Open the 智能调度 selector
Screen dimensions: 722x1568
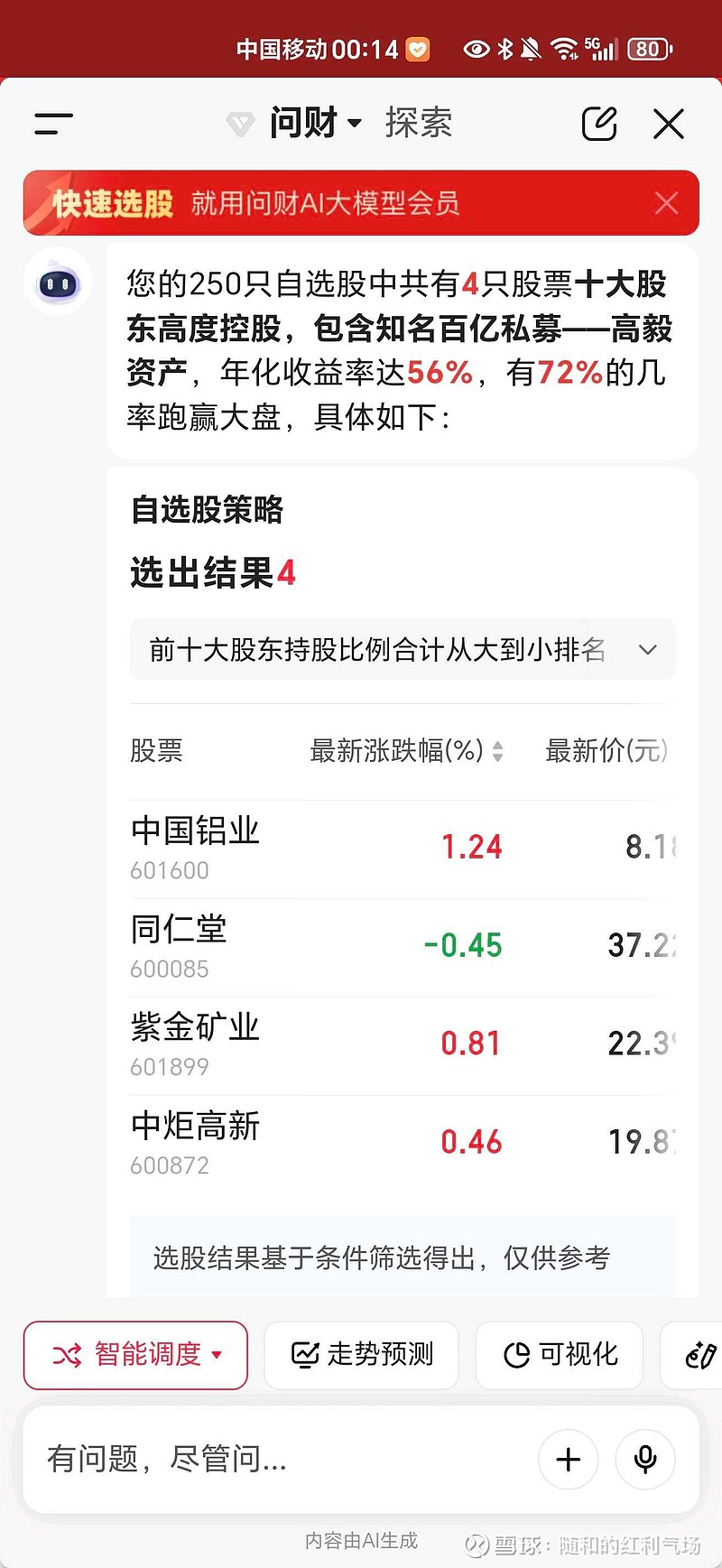click(135, 1355)
